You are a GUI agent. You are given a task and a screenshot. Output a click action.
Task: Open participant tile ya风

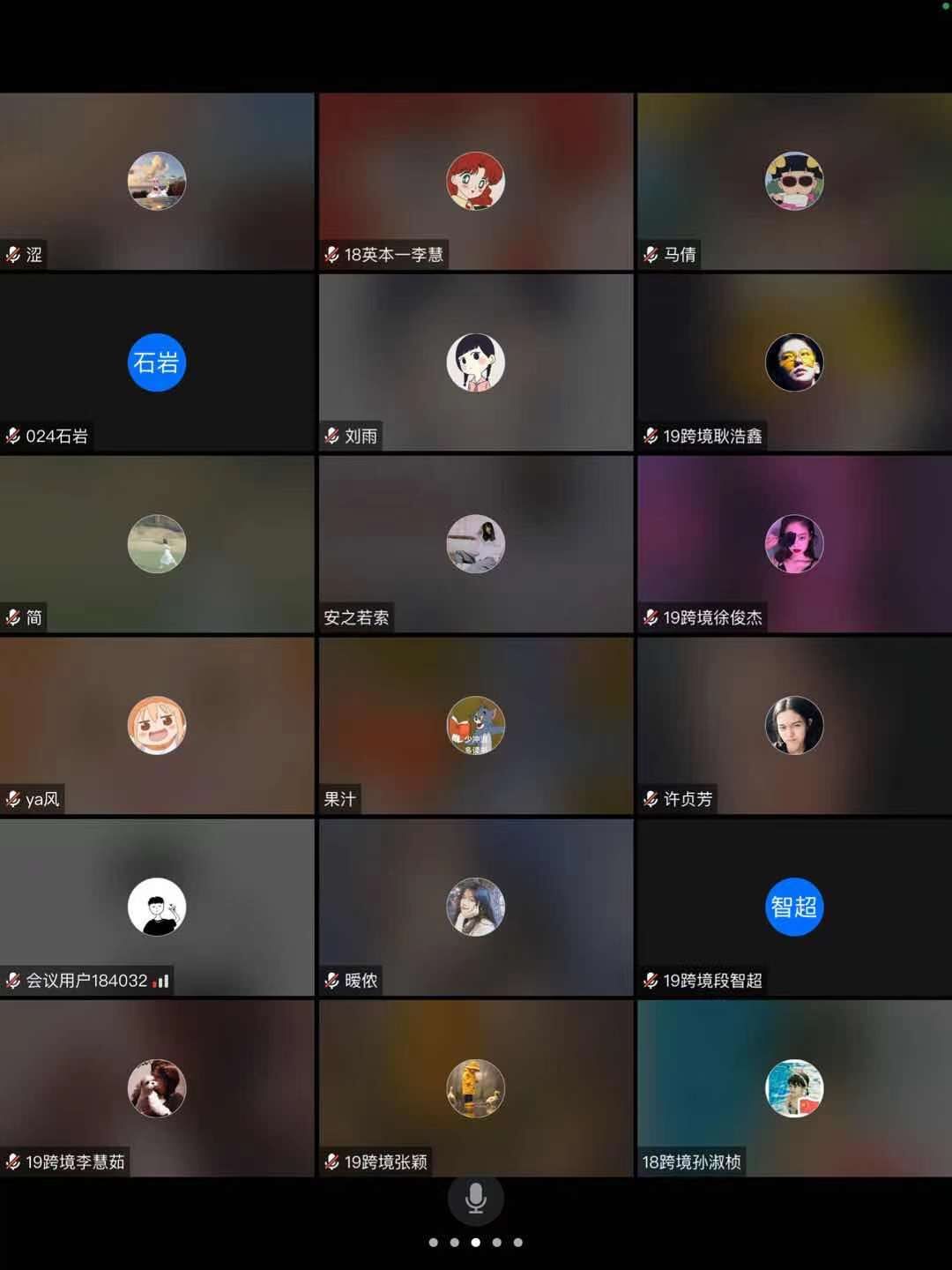157,726
